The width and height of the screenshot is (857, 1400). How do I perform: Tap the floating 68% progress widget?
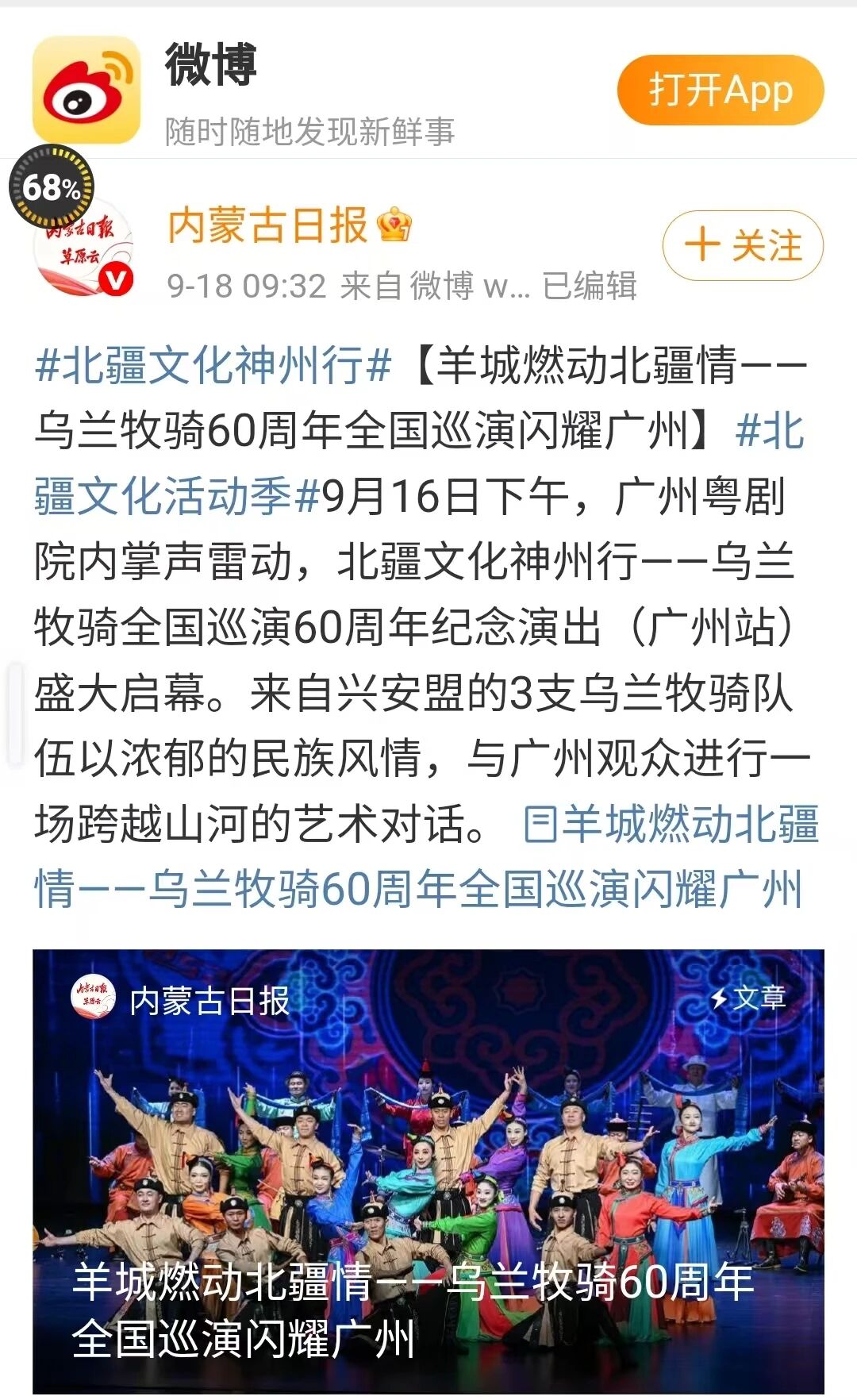pyautogui.click(x=52, y=188)
